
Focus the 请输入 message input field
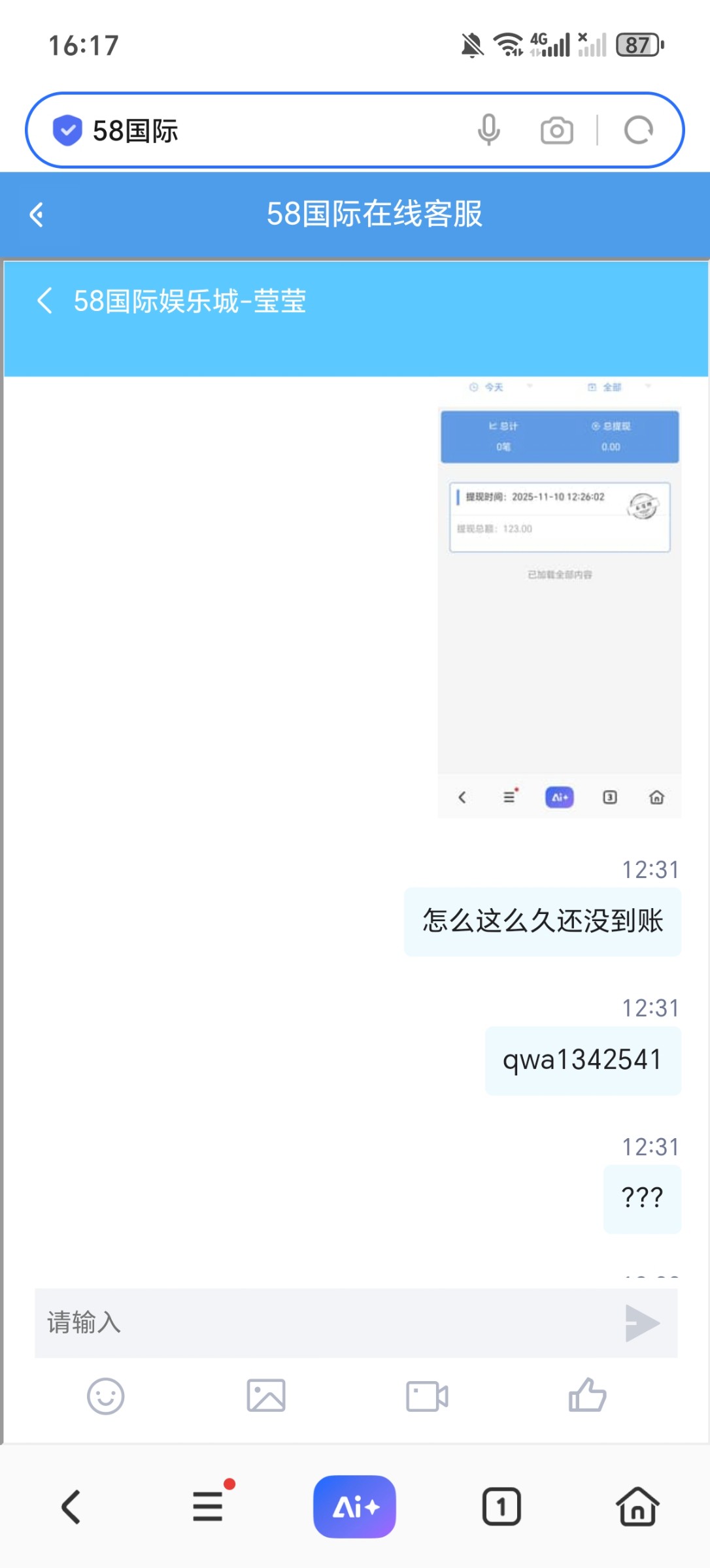262,1324
